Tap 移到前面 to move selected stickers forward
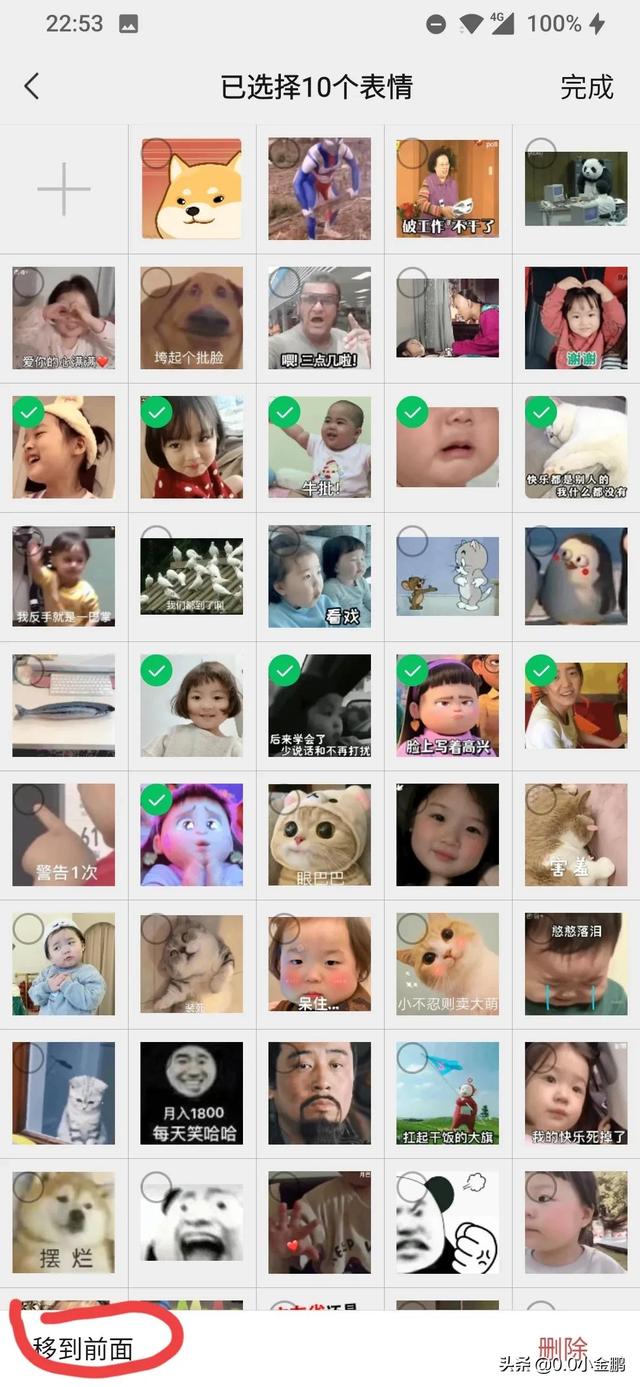The height and width of the screenshot is (1387, 640). (x=83, y=1348)
